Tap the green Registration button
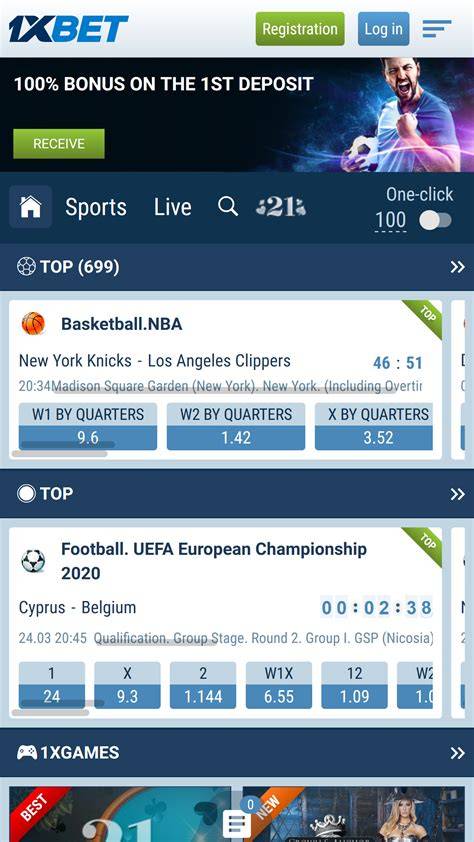474x842 pixels. coord(300,29)
